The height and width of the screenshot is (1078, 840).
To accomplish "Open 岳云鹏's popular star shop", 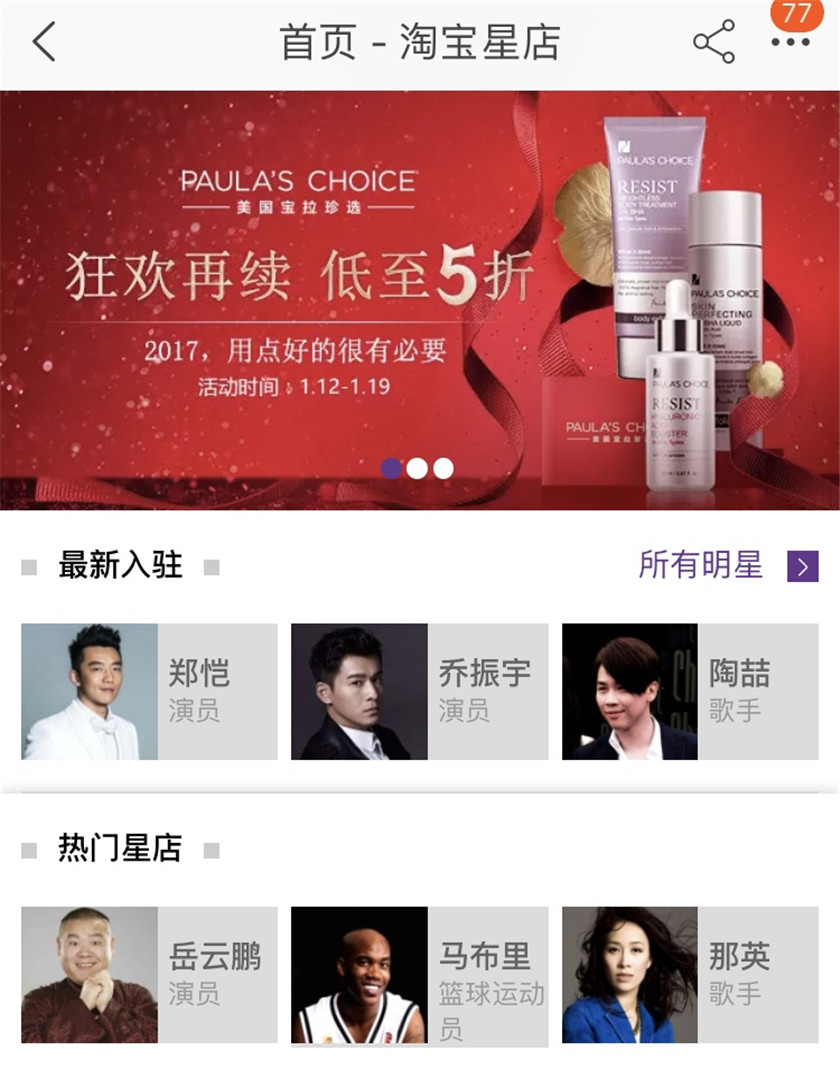I will pyautogui.click(x=150, y=975).
